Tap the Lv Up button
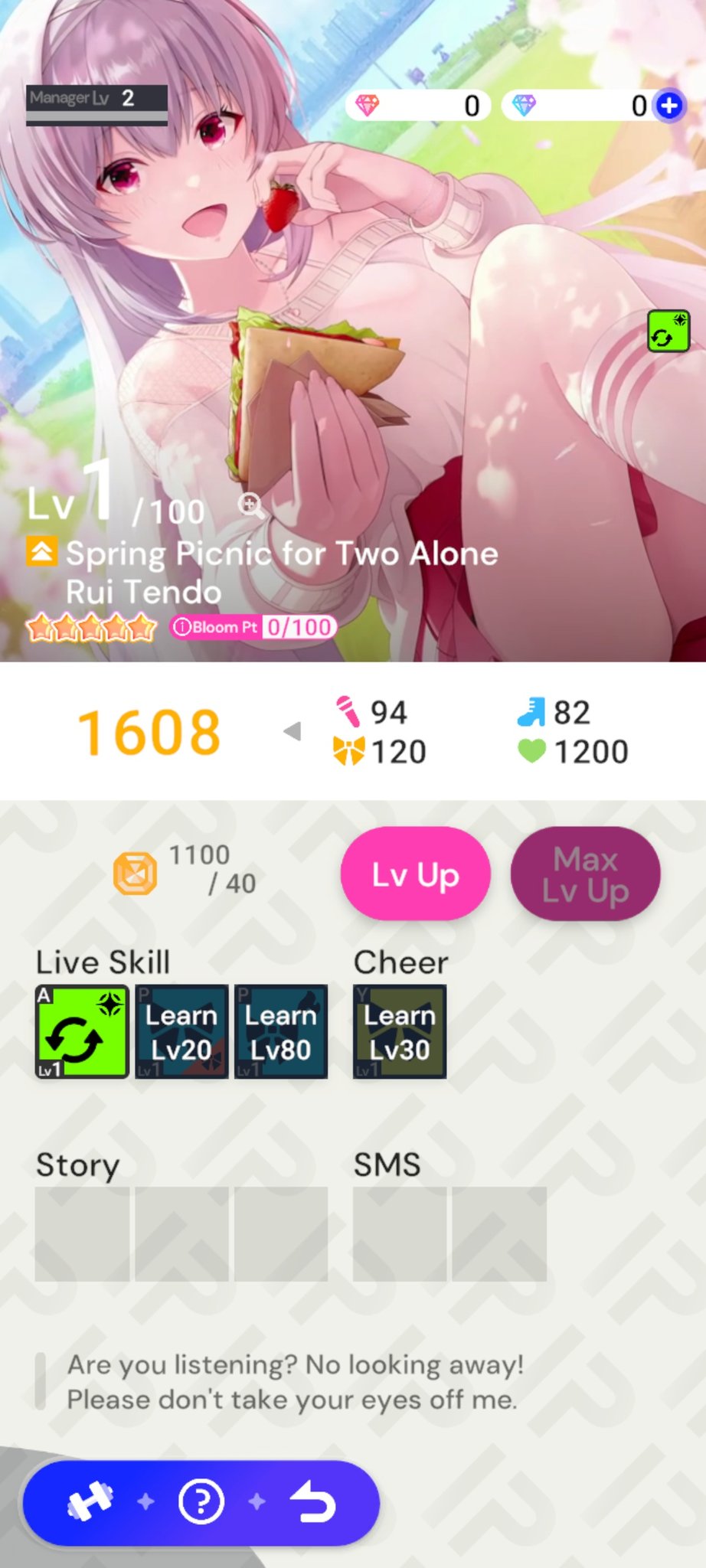The image size is (706, 1568). 415,874
